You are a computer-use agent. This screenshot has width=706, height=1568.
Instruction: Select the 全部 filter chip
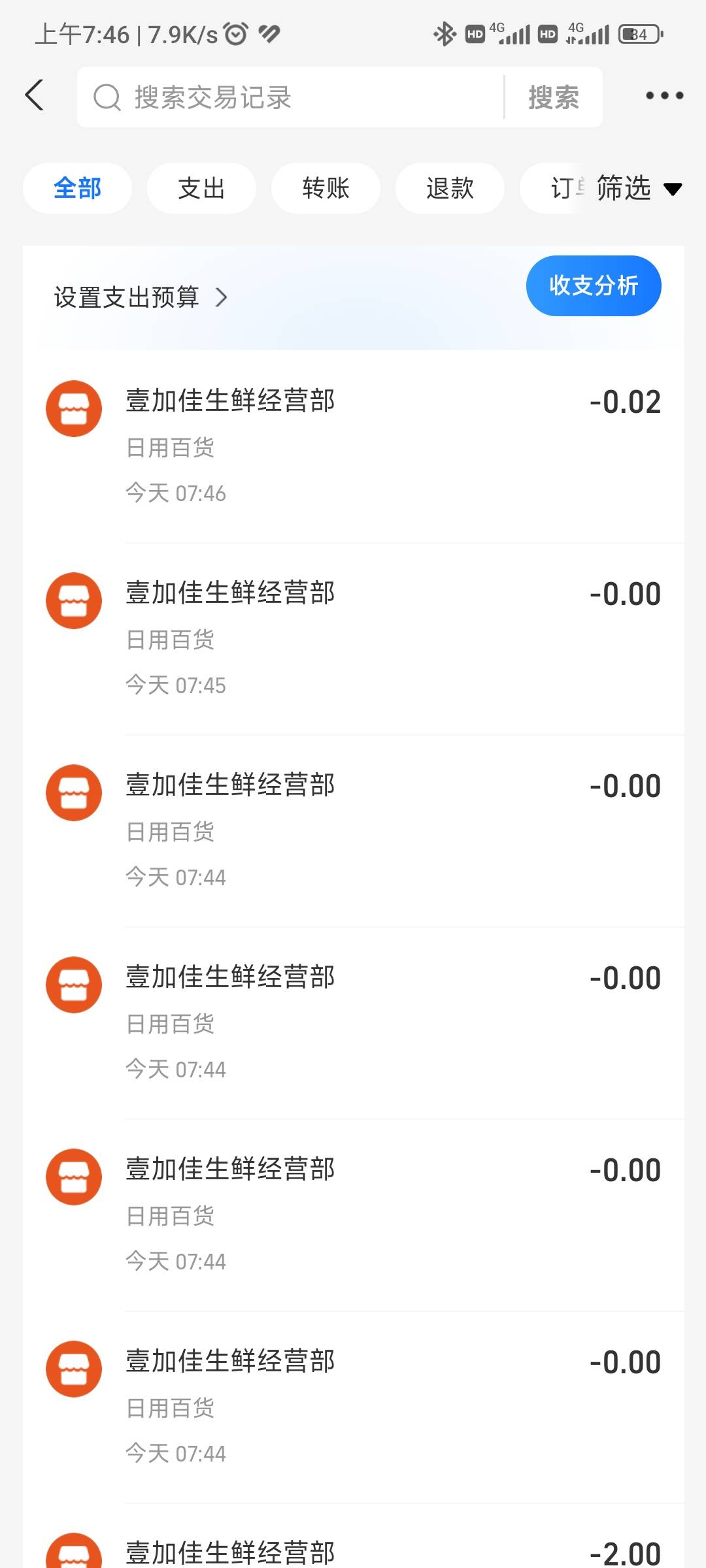pos(77,188)
